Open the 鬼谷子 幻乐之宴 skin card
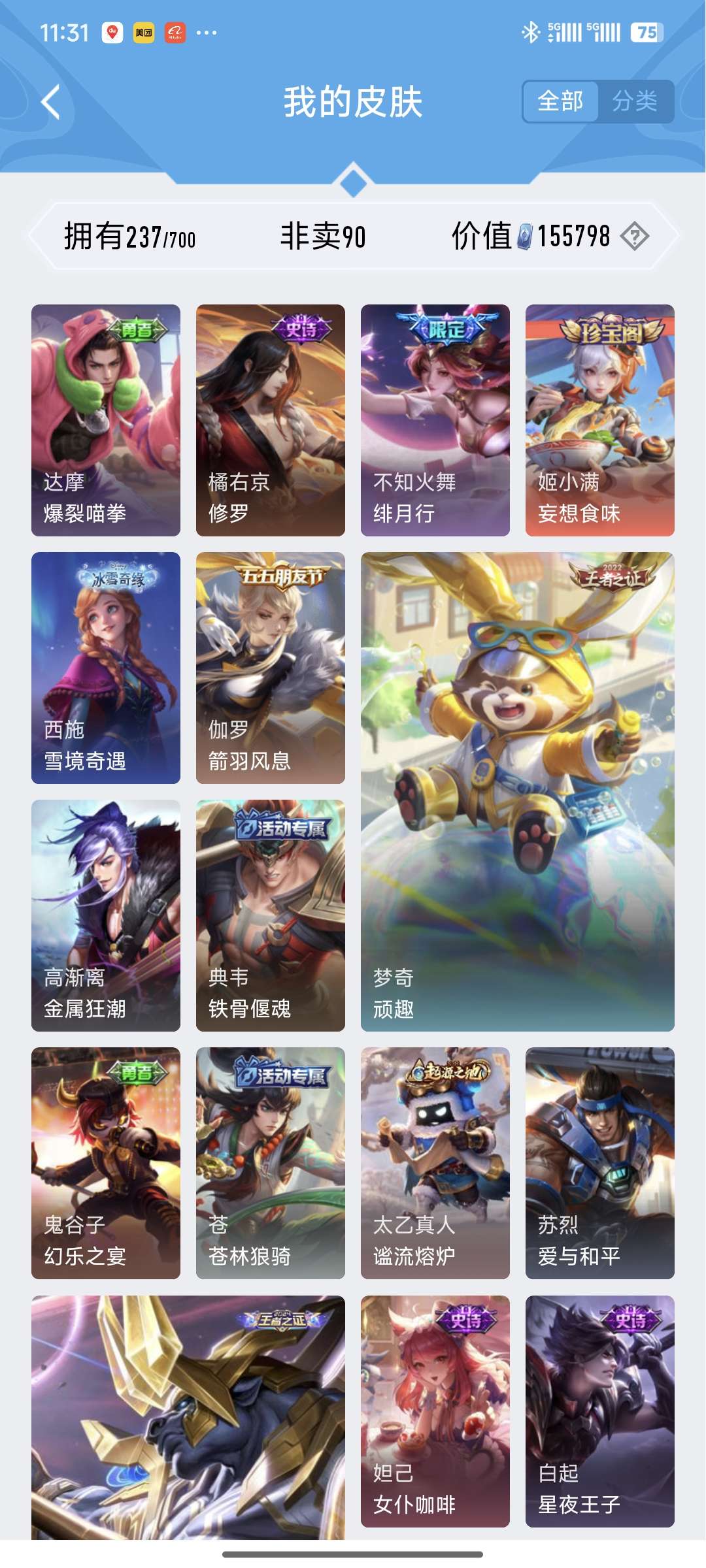Image resolution: width=706 pixels, height=1568 pixels. tap(106, 1163)
